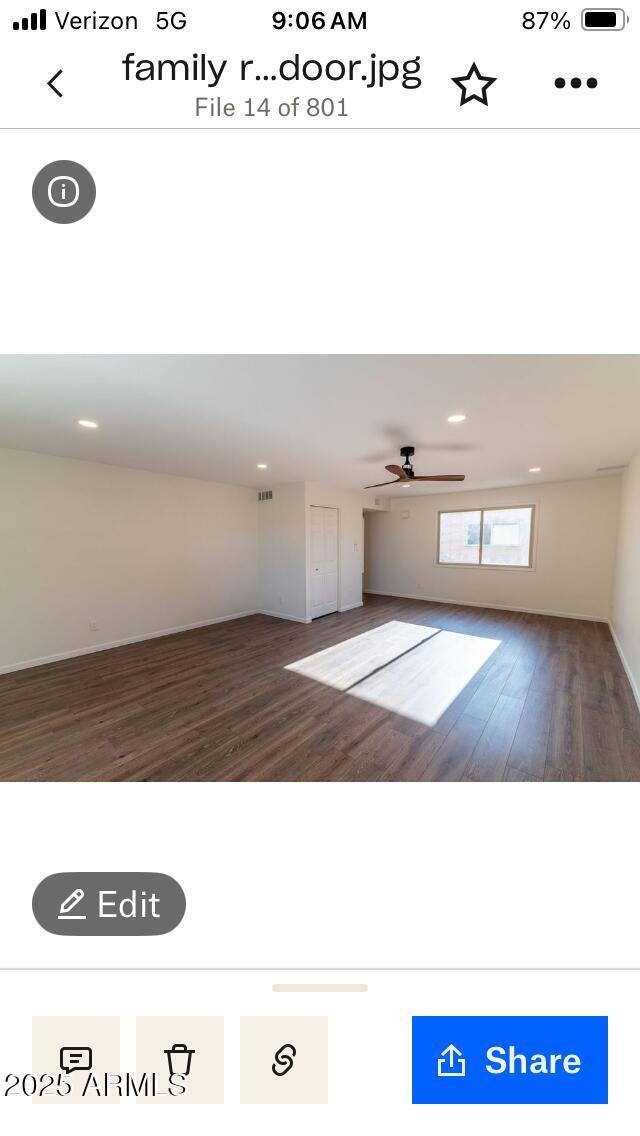Show file info via the info icon
Viewport: 640px width, 1136px height.
click(64, 192)
